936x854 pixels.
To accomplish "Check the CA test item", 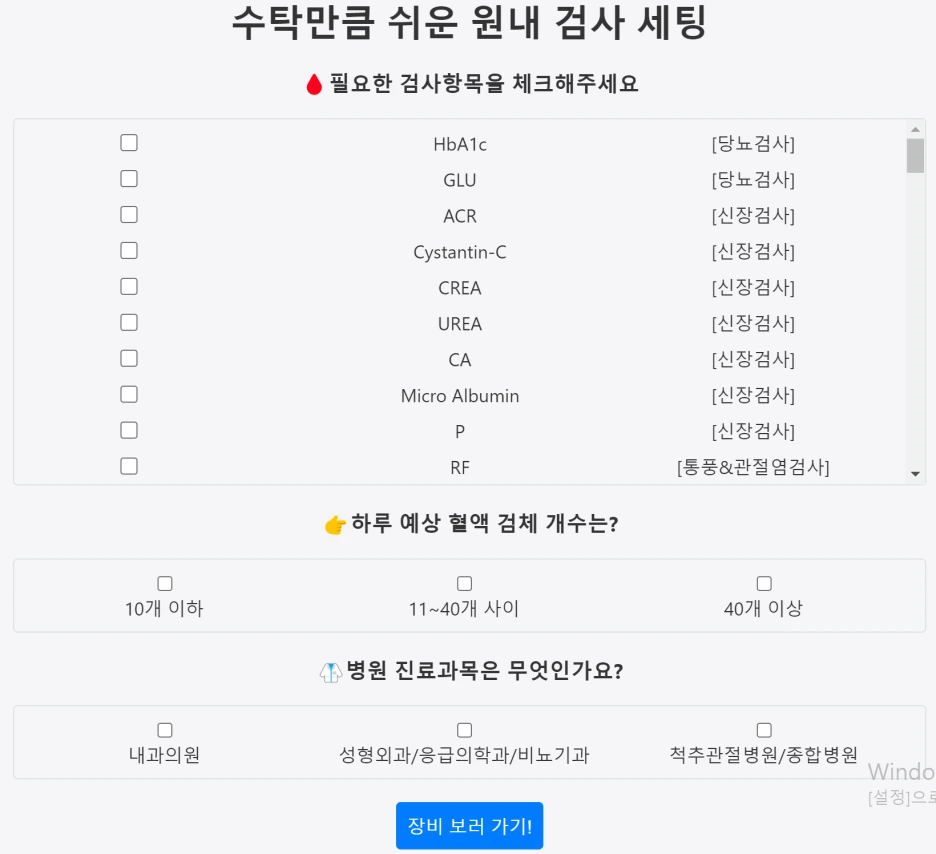I will coord(129,358).
